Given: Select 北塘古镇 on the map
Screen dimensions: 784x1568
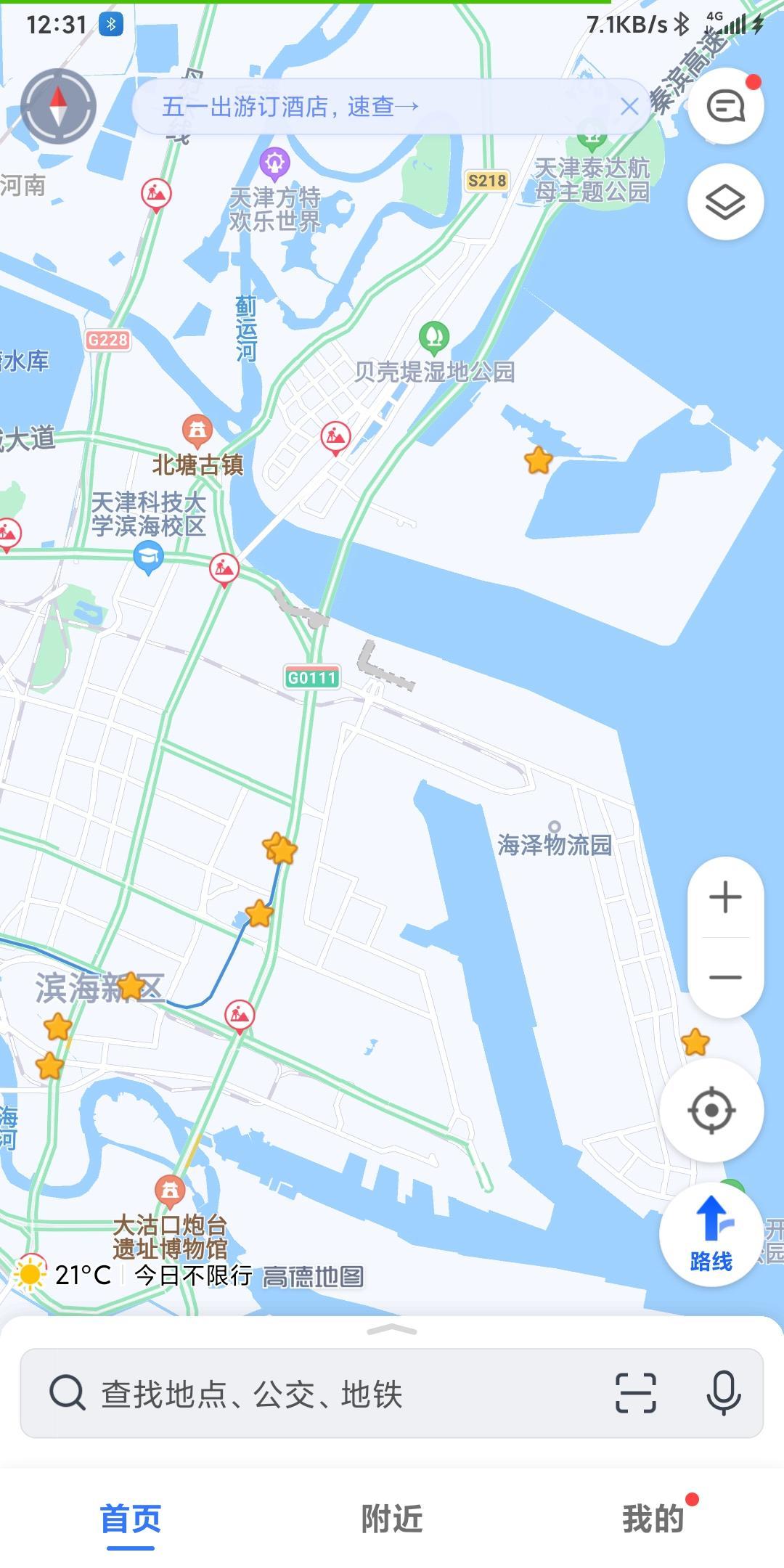Looking at the screenshot, I should tap(197, 464).
